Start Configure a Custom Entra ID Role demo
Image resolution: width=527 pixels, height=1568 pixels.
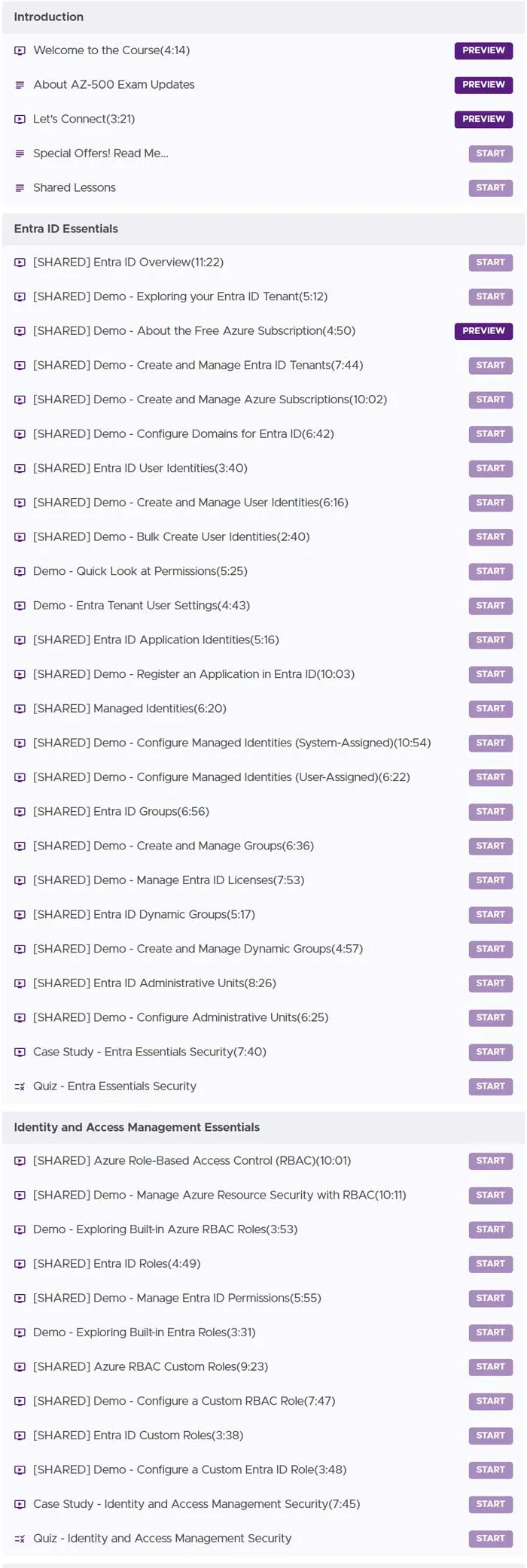490,1470
